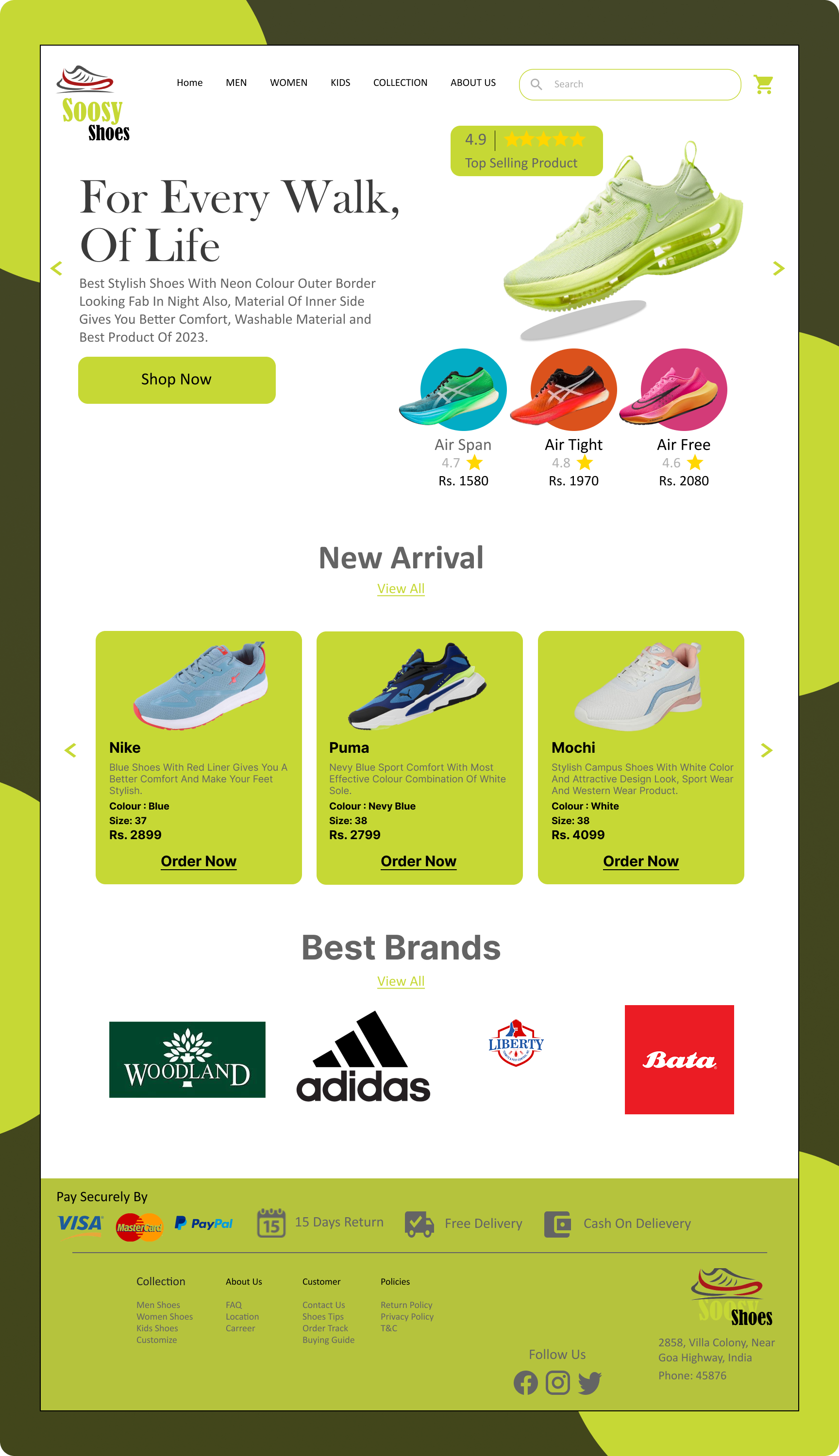
Task: Open COLLECTION from the top menu
Action: pyautogui.click(x=400, y=83)
